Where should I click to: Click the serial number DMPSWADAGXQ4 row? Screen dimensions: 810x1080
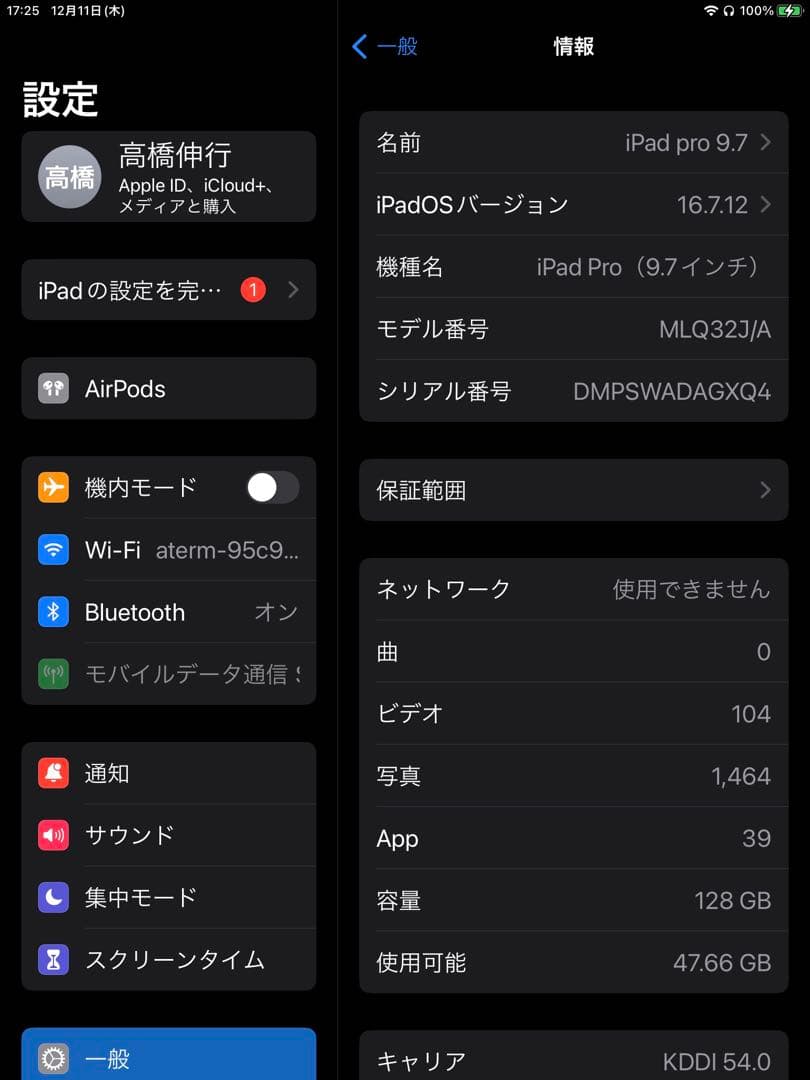575,391
